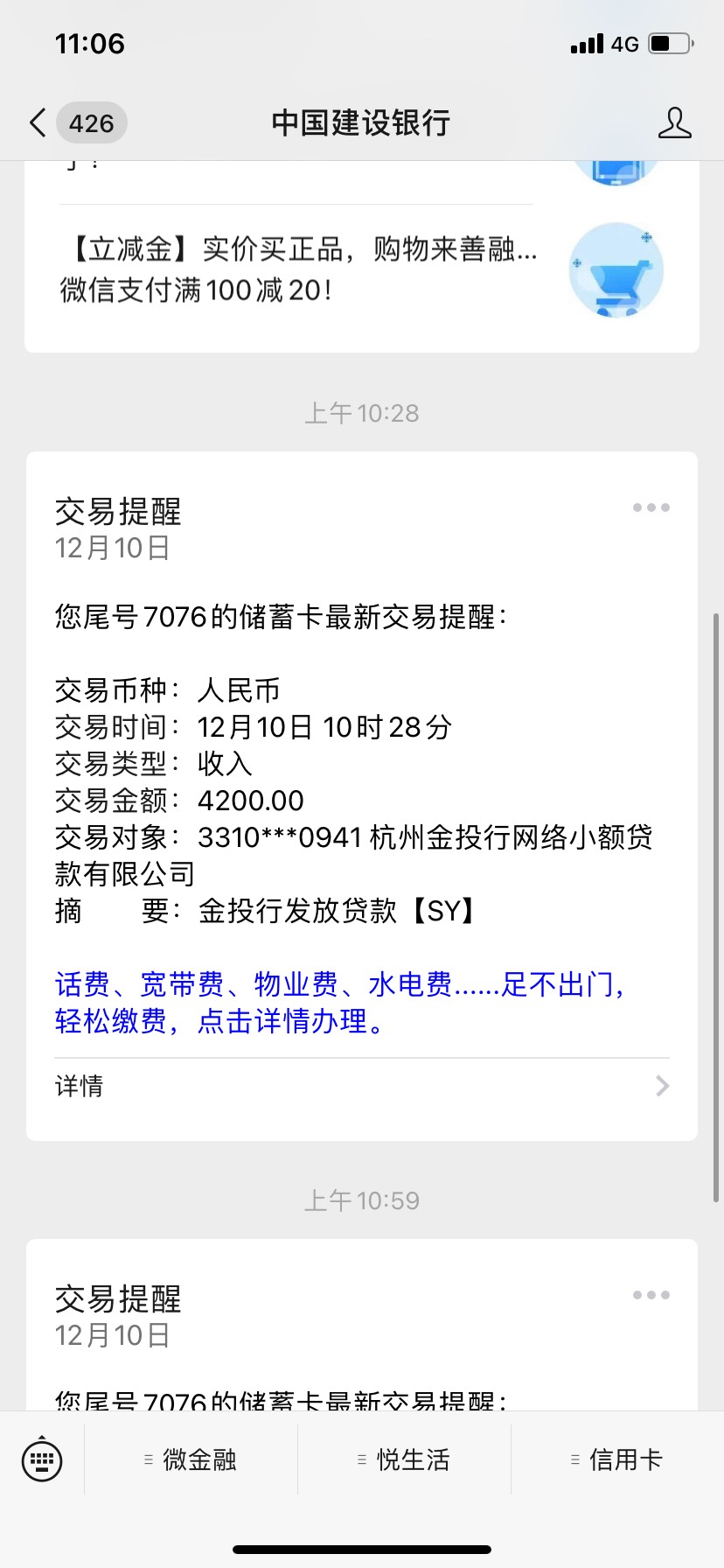Open the 立减金 promotion article
The image size is (724, 1568).
click(x=362, y=269)
